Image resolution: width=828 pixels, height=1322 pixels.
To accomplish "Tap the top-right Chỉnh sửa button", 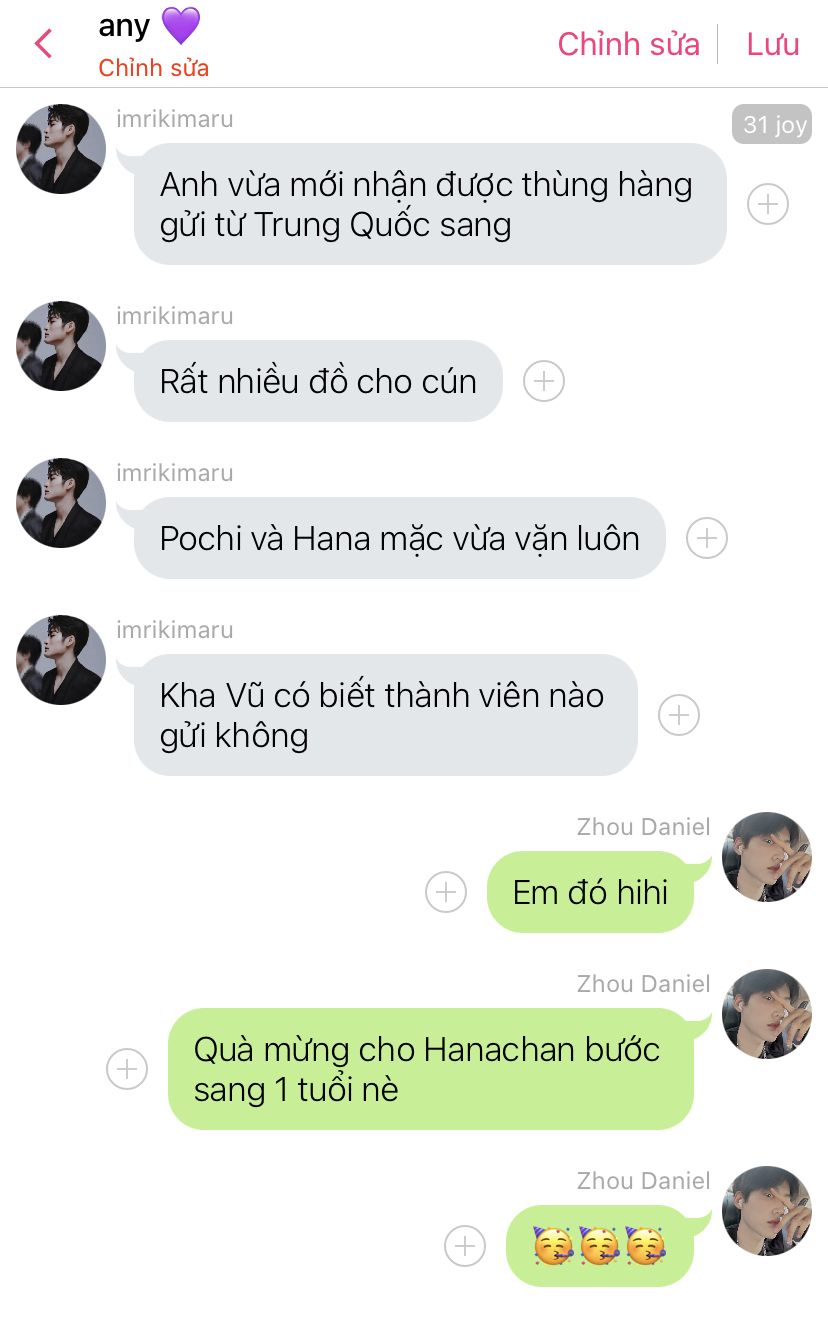I will (628, 44).
